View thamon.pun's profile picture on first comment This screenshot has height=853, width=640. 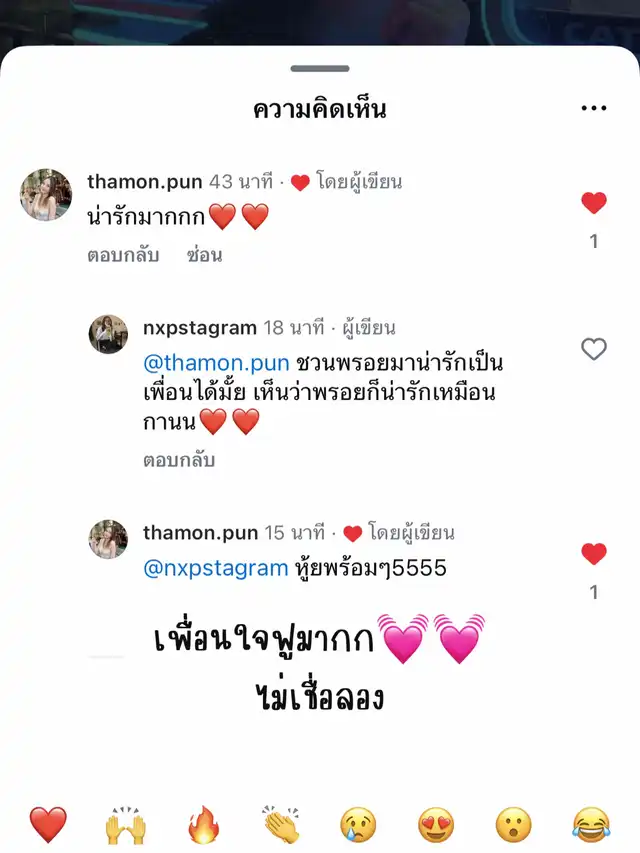click(x=46, y=195)
